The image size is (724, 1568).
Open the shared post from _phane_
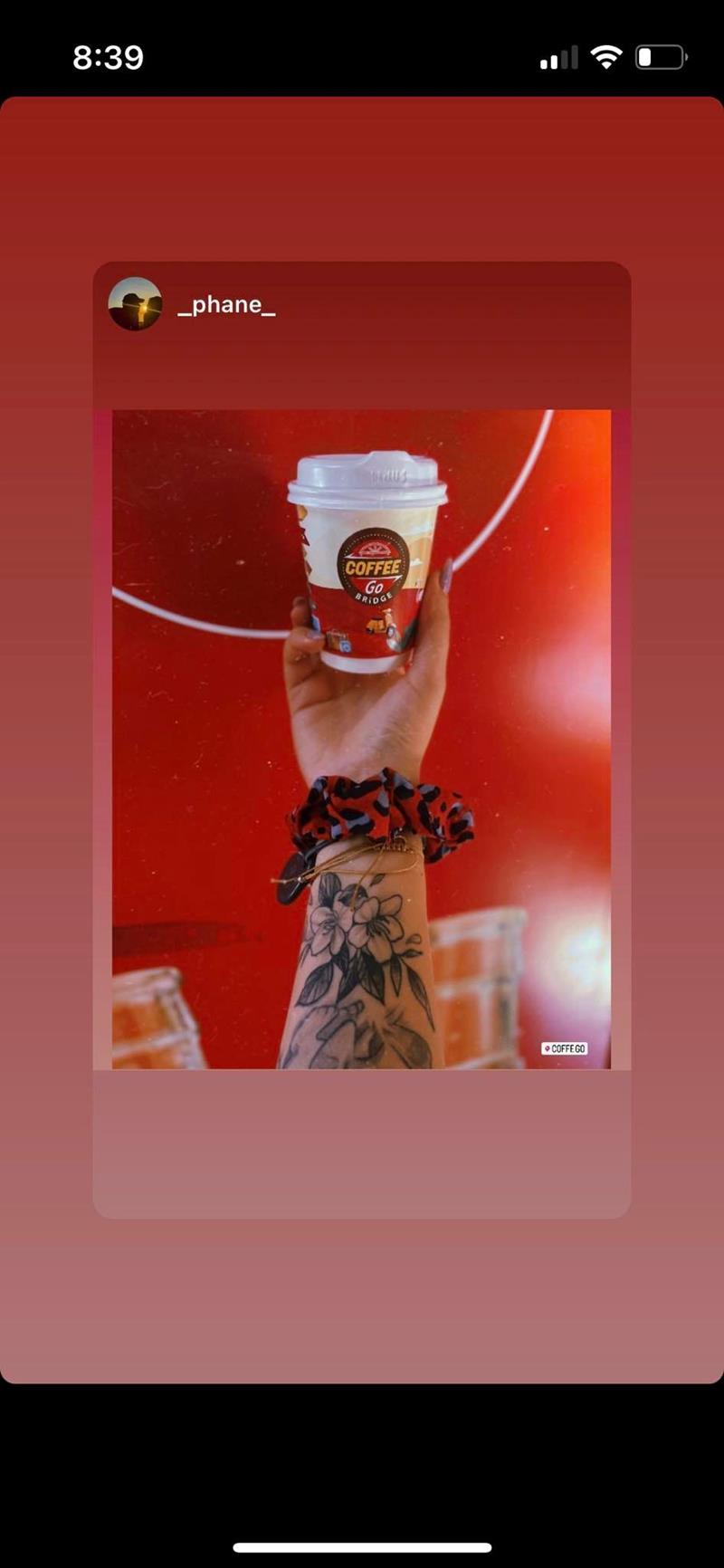click(x=361, y=738)
